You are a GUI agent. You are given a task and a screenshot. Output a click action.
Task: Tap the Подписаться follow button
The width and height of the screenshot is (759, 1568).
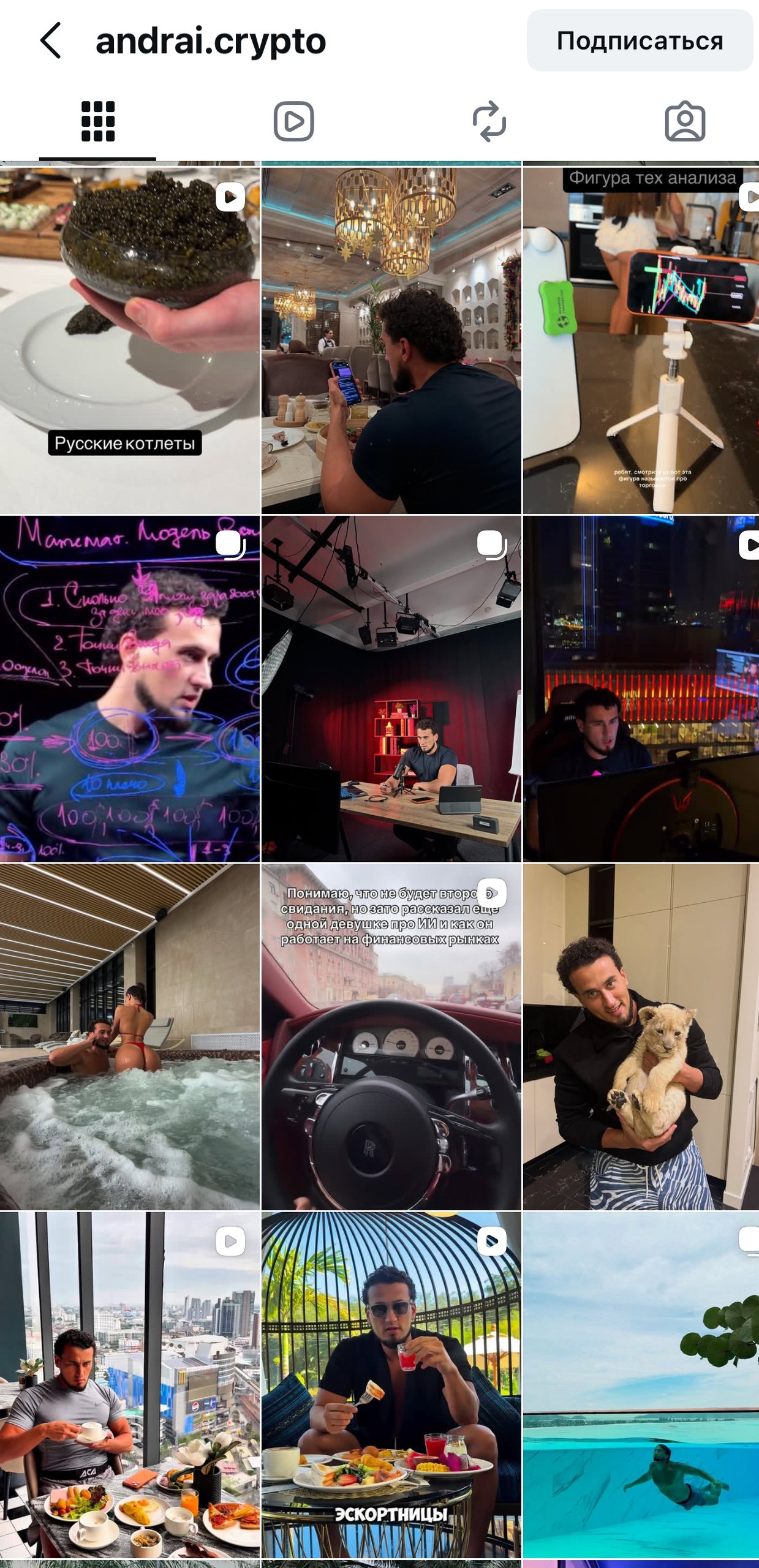pos(639,40)
